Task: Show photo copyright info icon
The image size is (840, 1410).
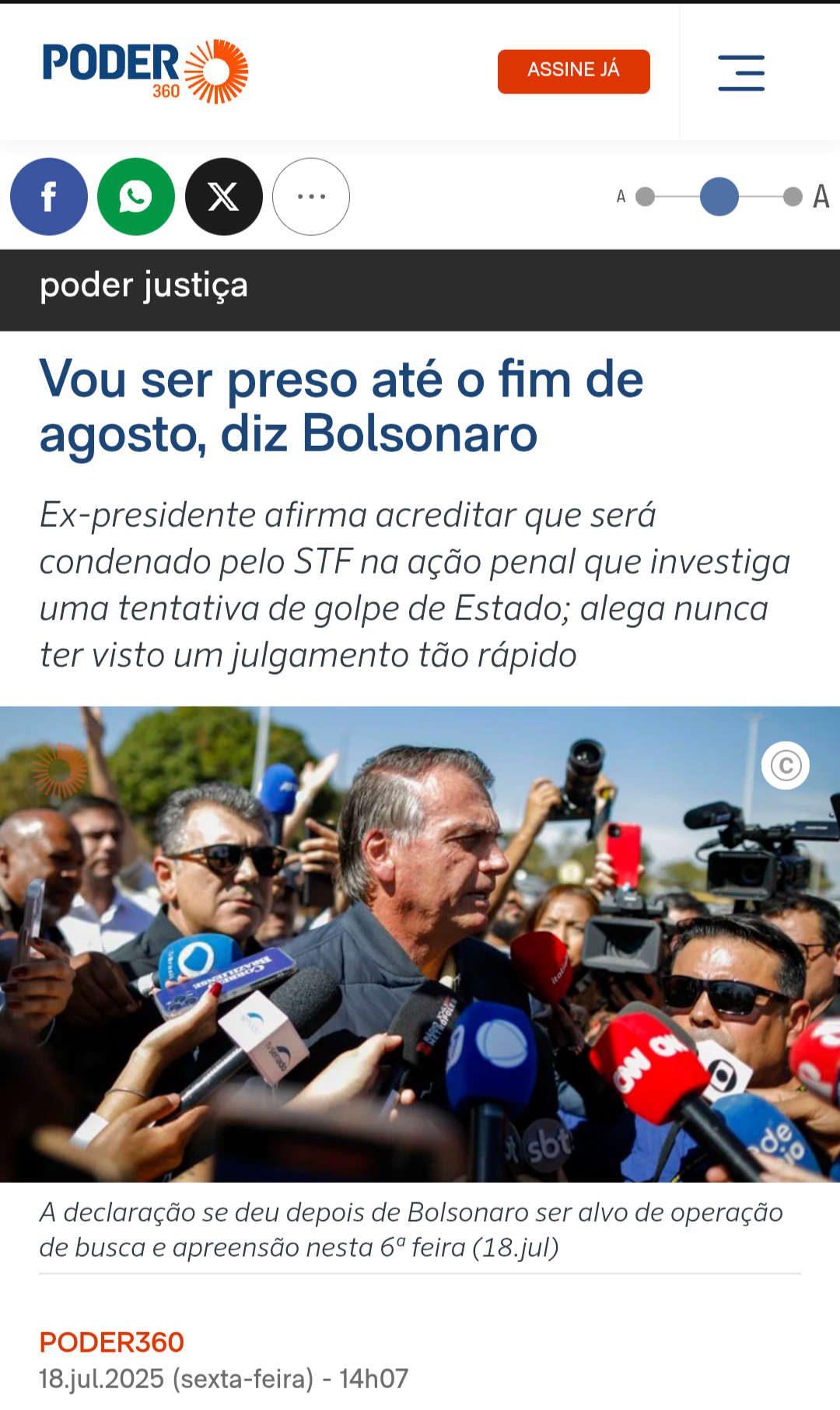Action: 786,766
